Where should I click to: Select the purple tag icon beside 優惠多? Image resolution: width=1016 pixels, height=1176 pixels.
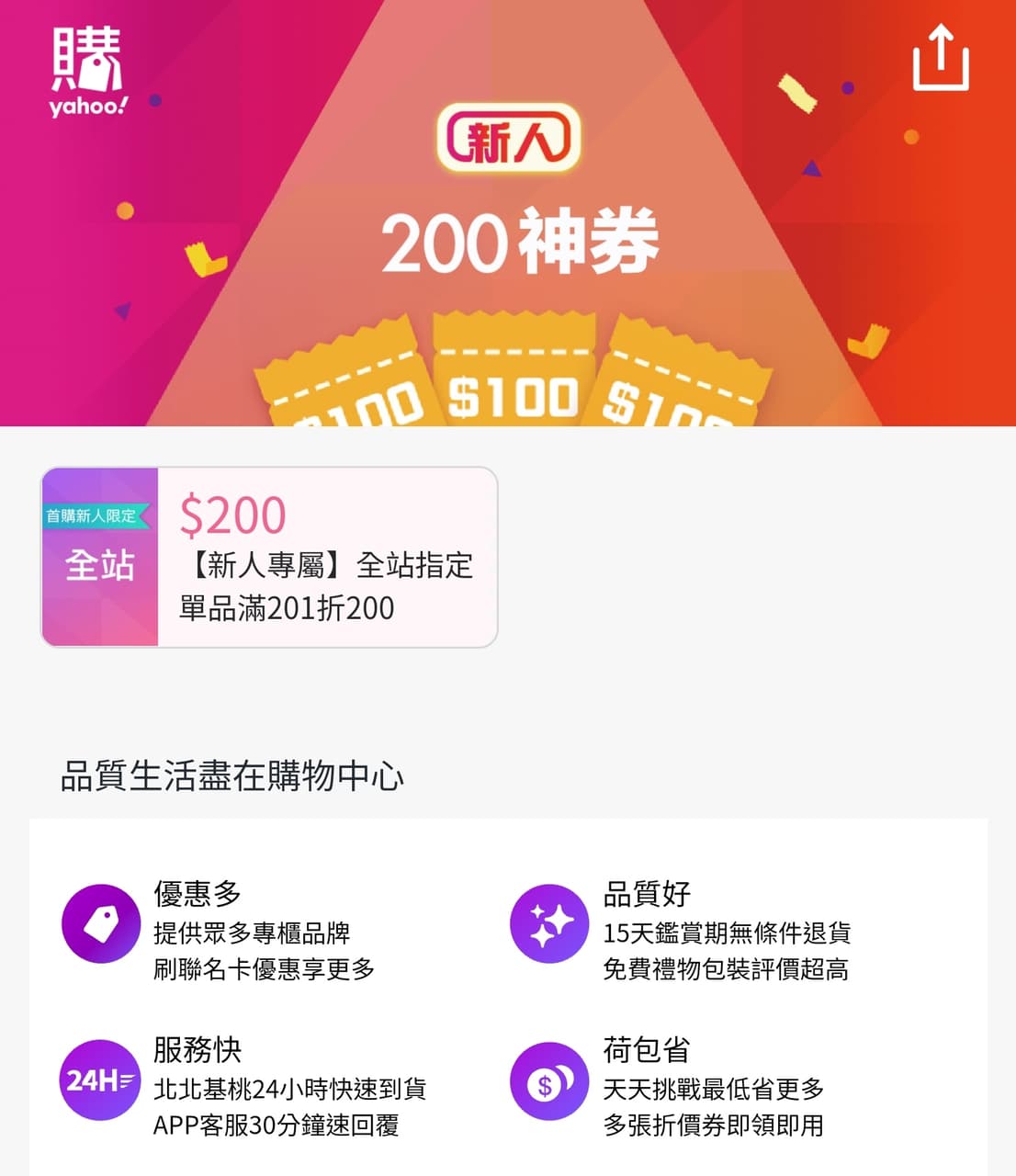(99, 924)
